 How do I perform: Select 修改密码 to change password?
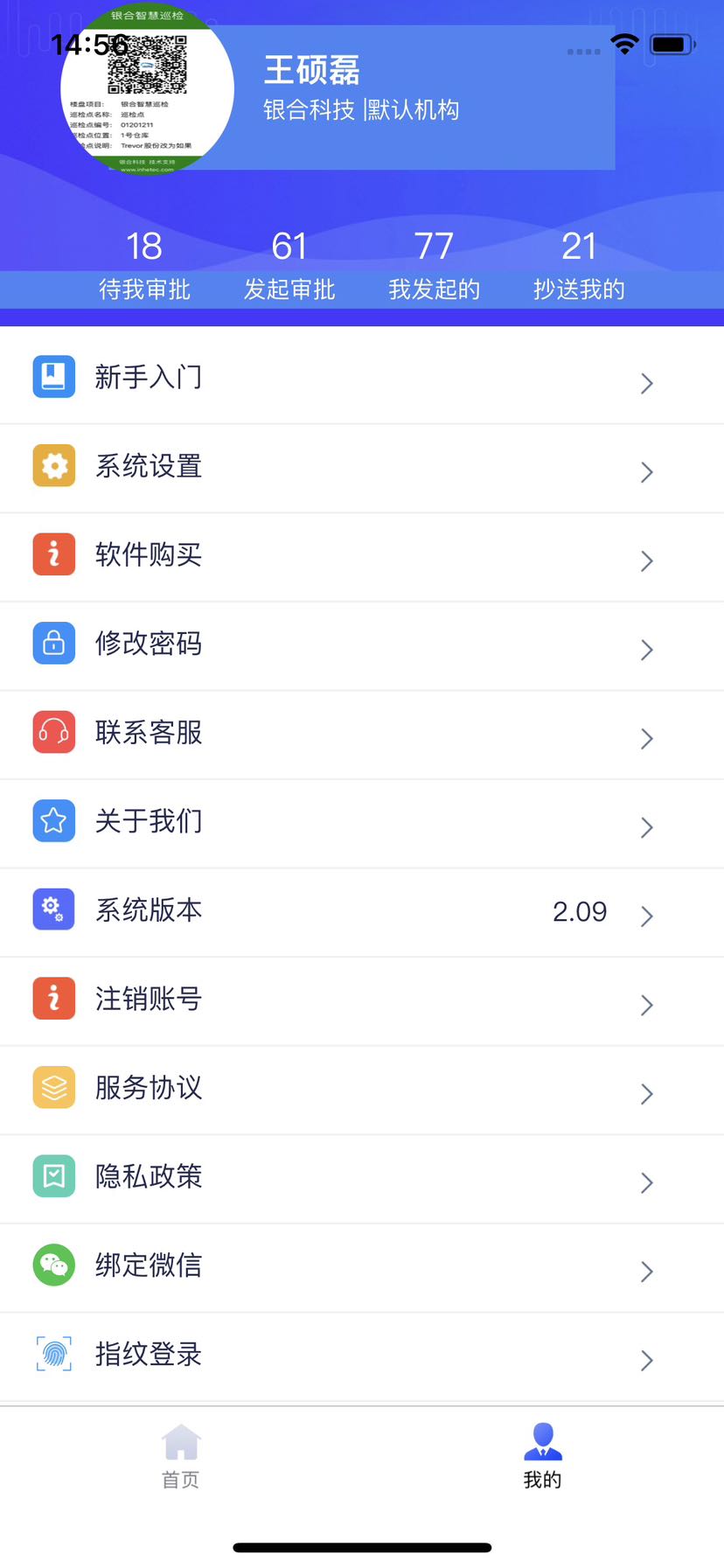362,645
